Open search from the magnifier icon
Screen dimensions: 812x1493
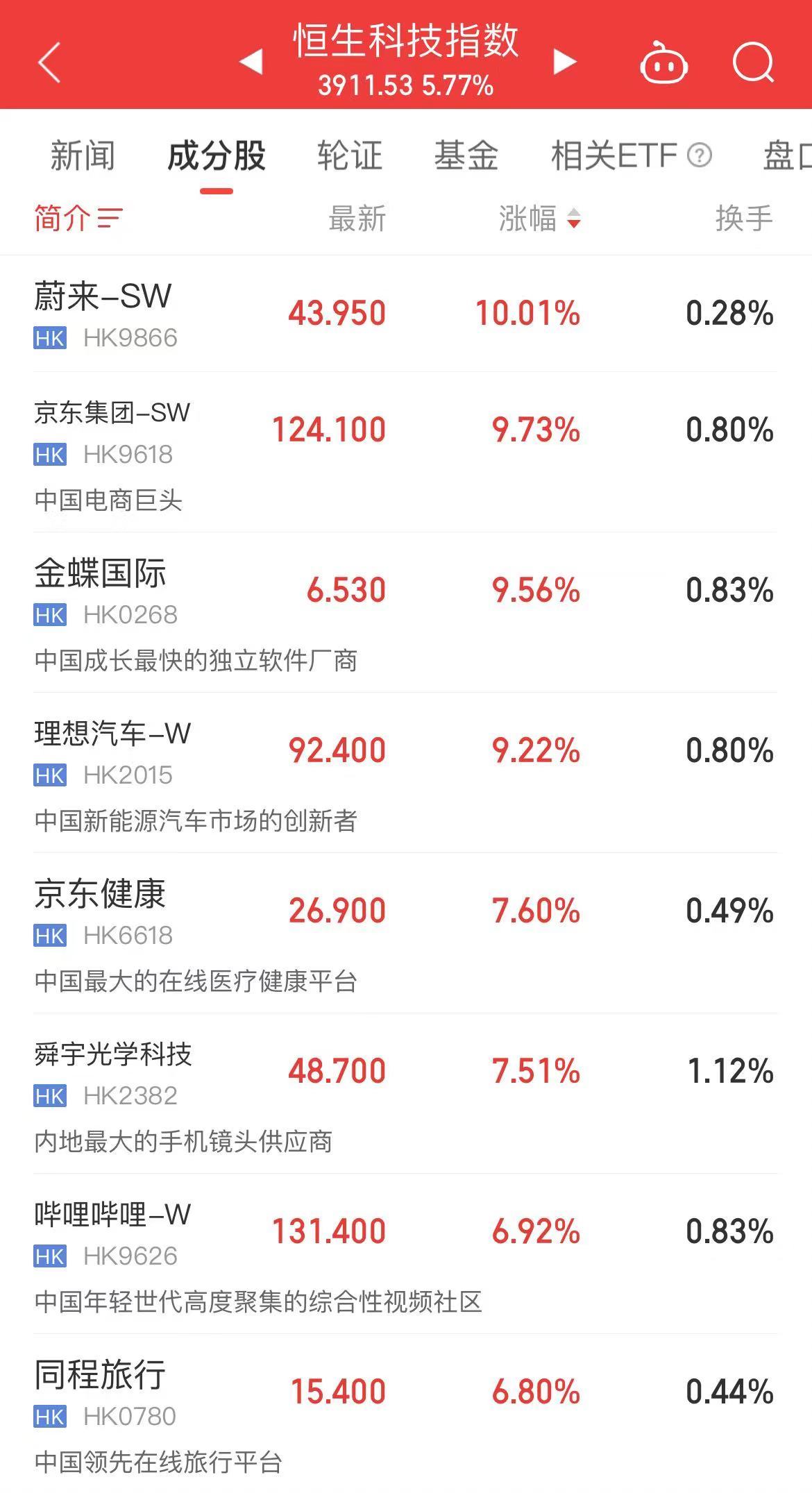pyautogui.click(x=754, y=62)
